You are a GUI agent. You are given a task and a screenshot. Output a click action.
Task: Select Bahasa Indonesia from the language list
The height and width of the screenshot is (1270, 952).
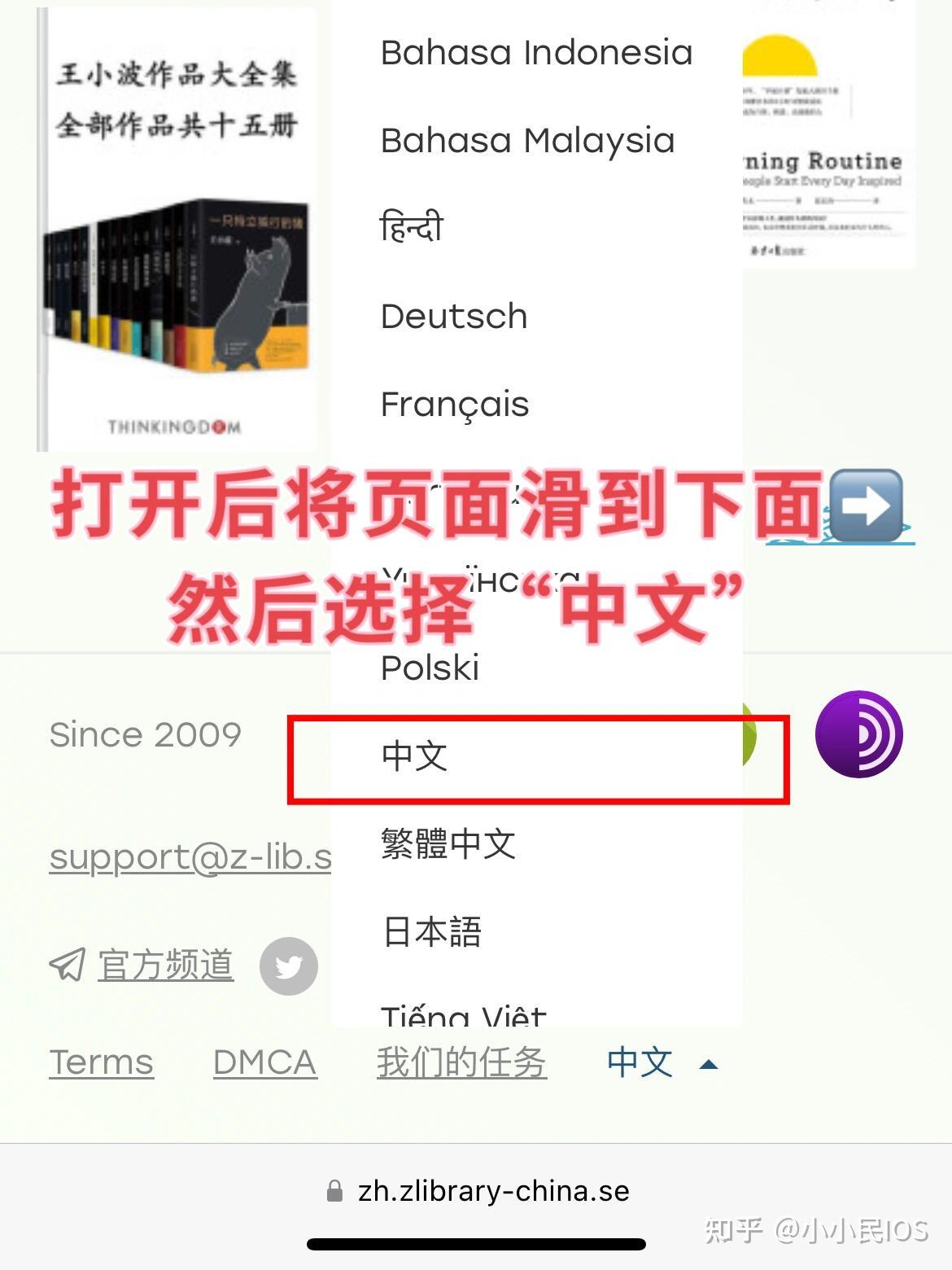[x=536, y=53]
